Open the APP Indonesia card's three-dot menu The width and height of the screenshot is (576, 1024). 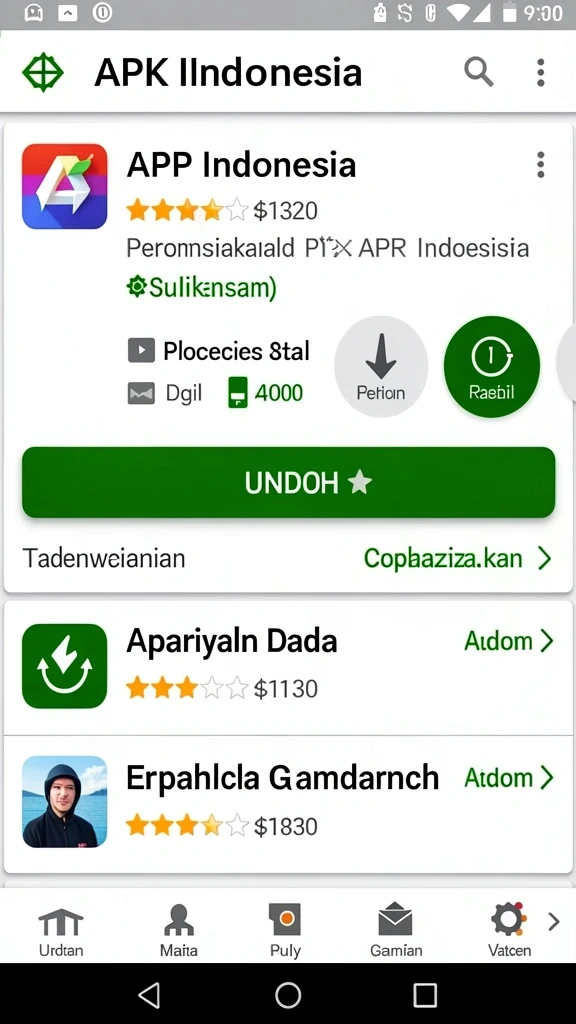(x=540, y=165)
